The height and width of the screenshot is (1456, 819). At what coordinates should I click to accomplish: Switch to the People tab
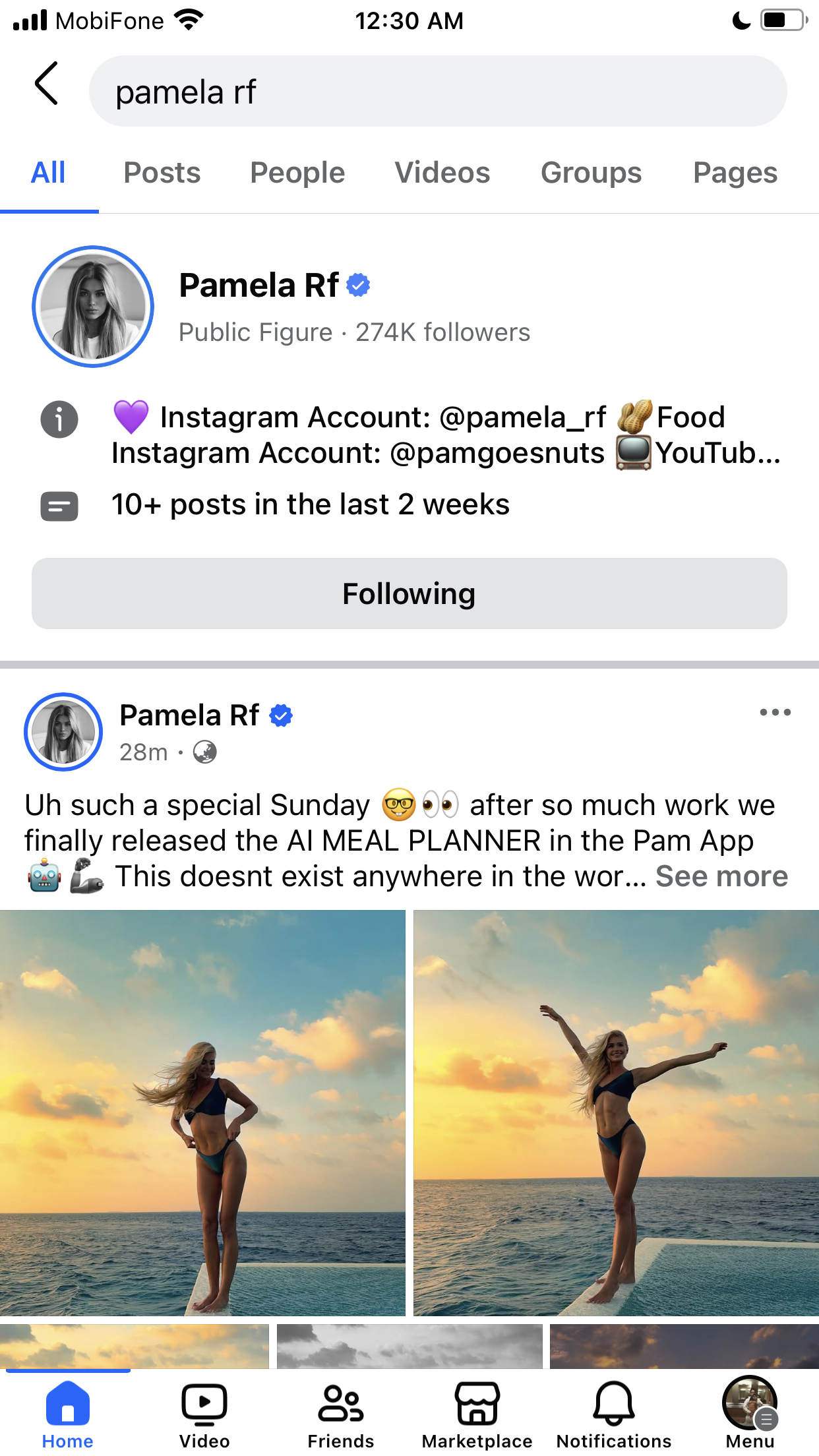pyautogui.click(x=297, y=173)
